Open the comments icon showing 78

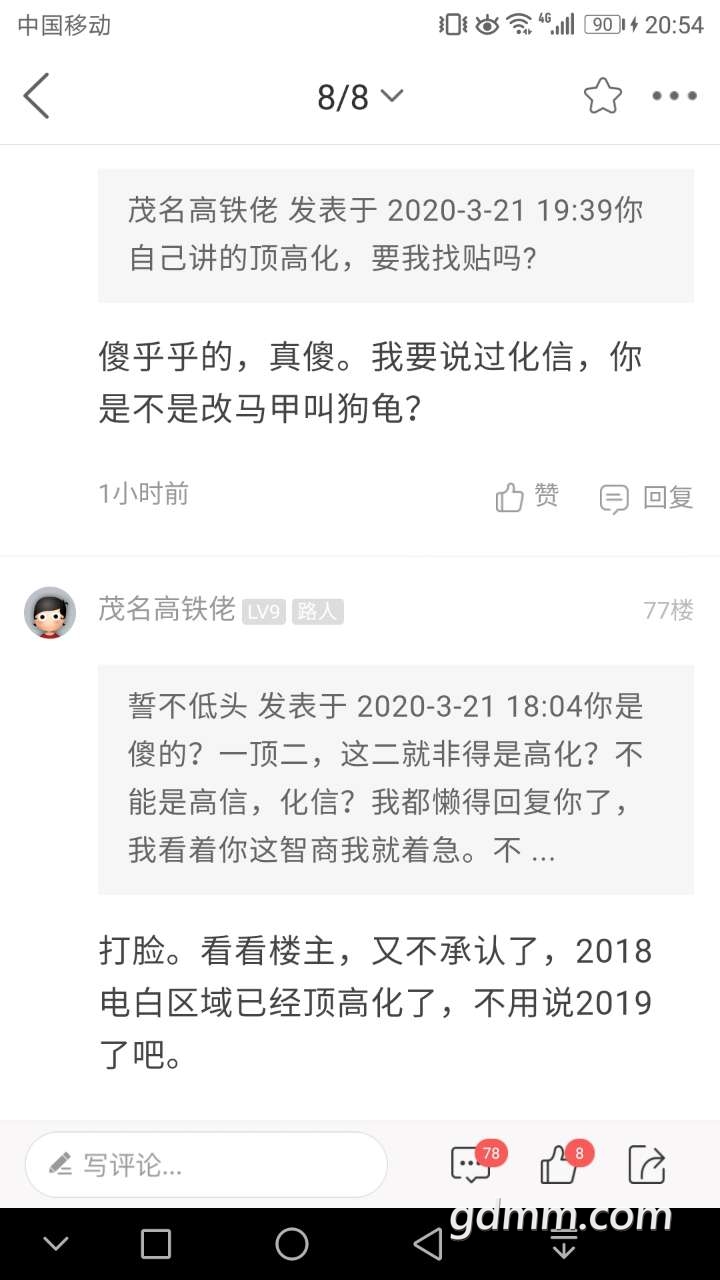pos(470,1164)
